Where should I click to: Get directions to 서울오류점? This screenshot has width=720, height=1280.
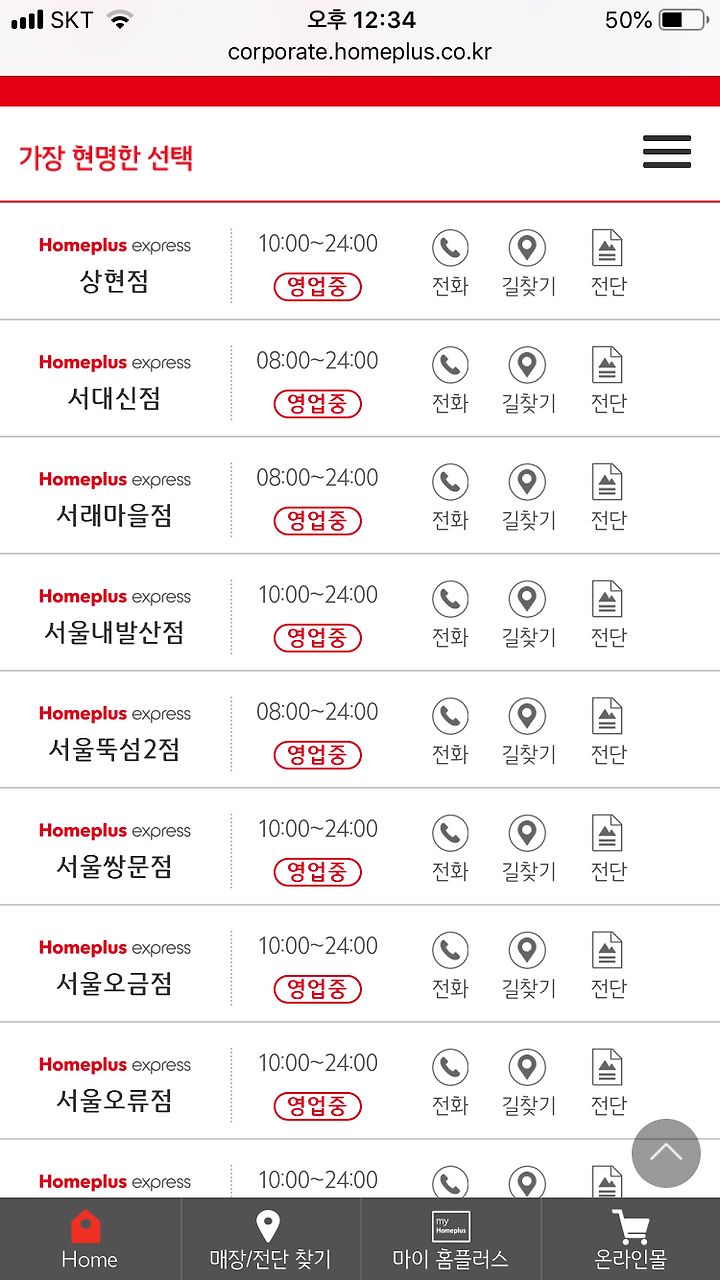tap(528, 1082)
